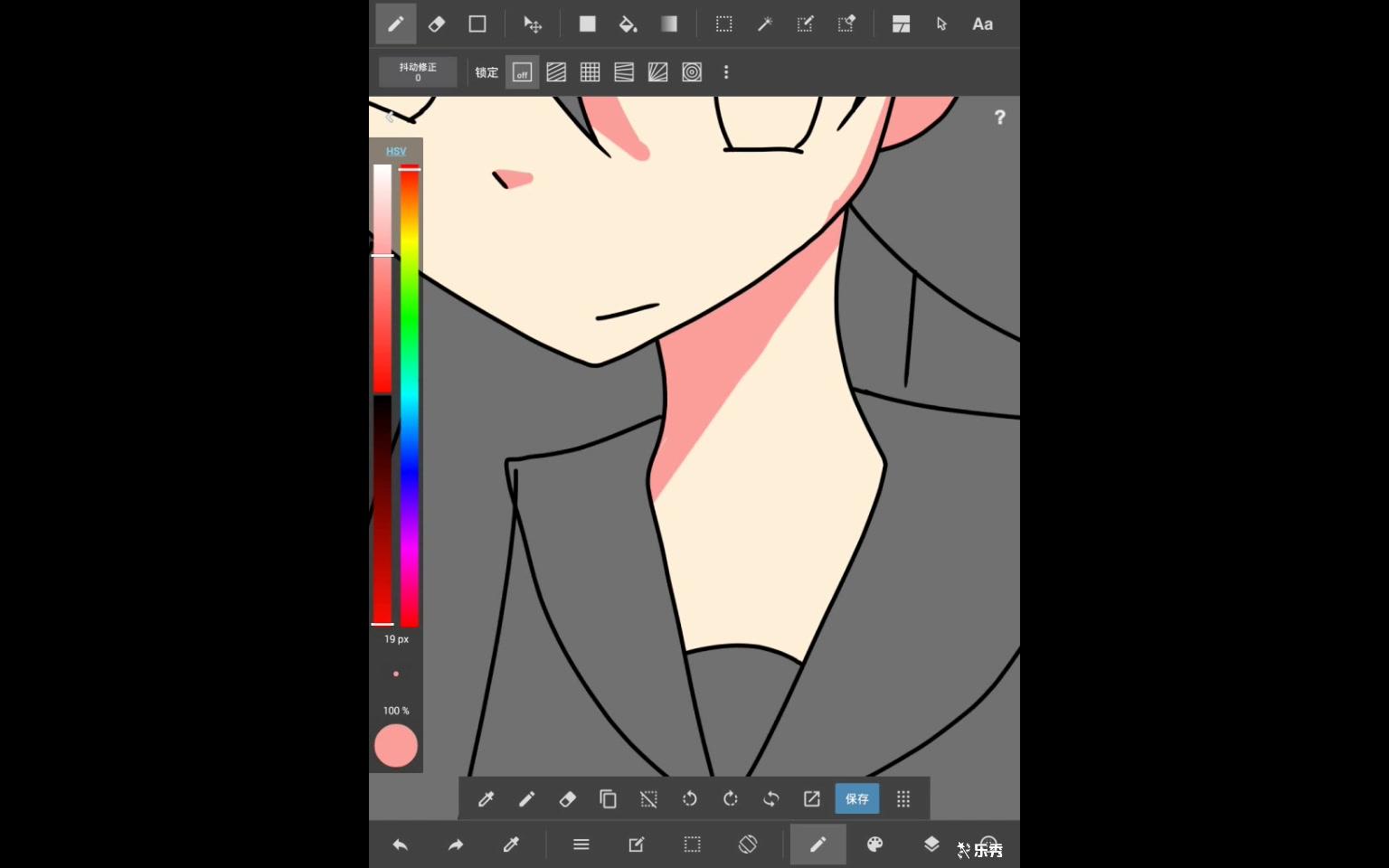
Task: Select the eraser tool in top toolbar
Action: 437,24
